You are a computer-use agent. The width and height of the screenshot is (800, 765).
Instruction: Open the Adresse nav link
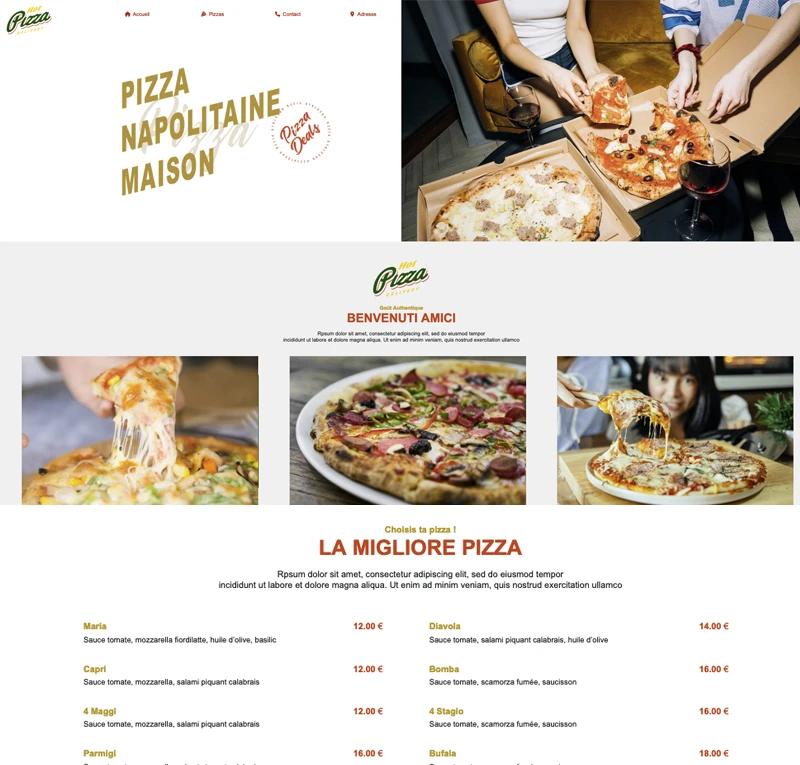[364, 14]
